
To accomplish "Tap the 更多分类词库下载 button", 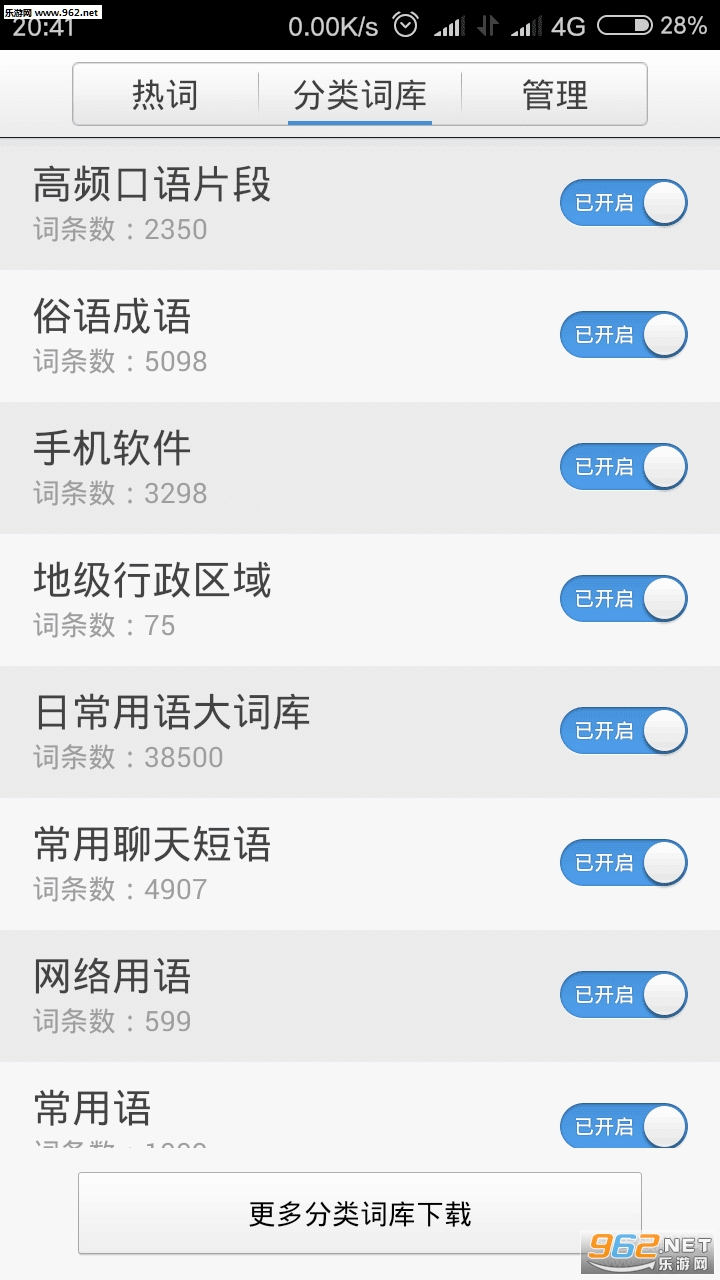I will [360, 1214].
